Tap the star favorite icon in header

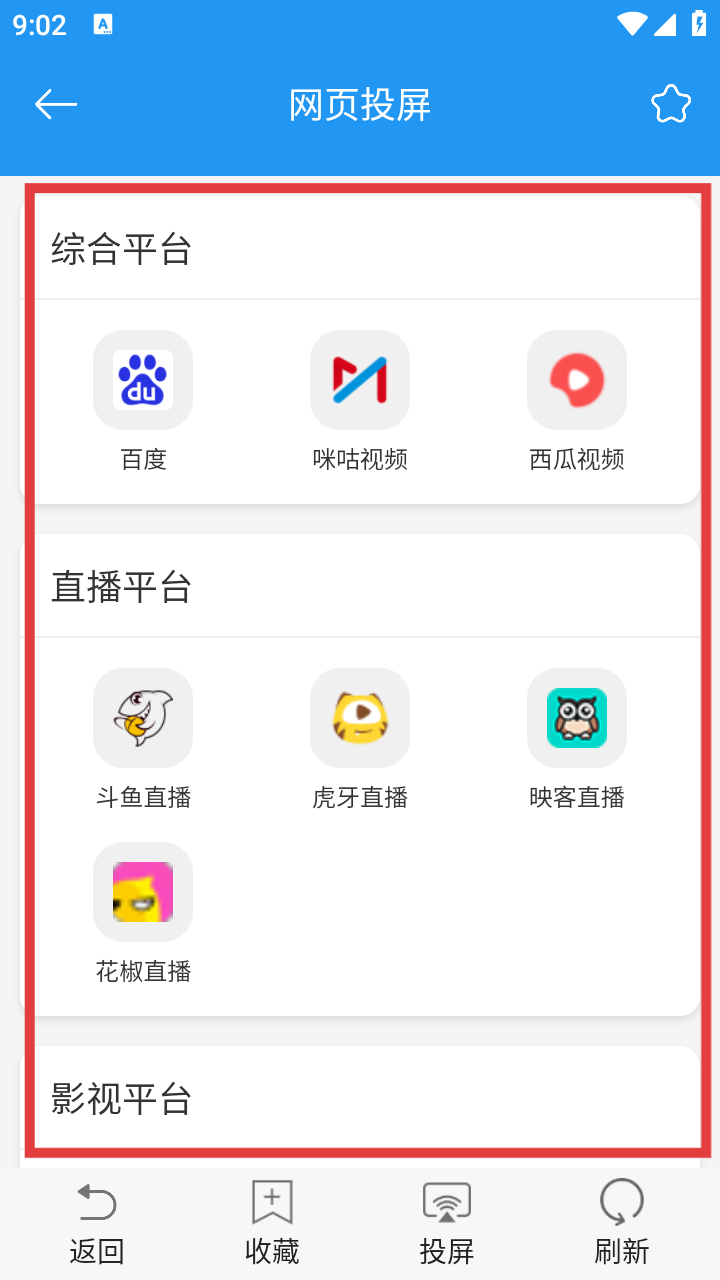click(x=671, y=104)
